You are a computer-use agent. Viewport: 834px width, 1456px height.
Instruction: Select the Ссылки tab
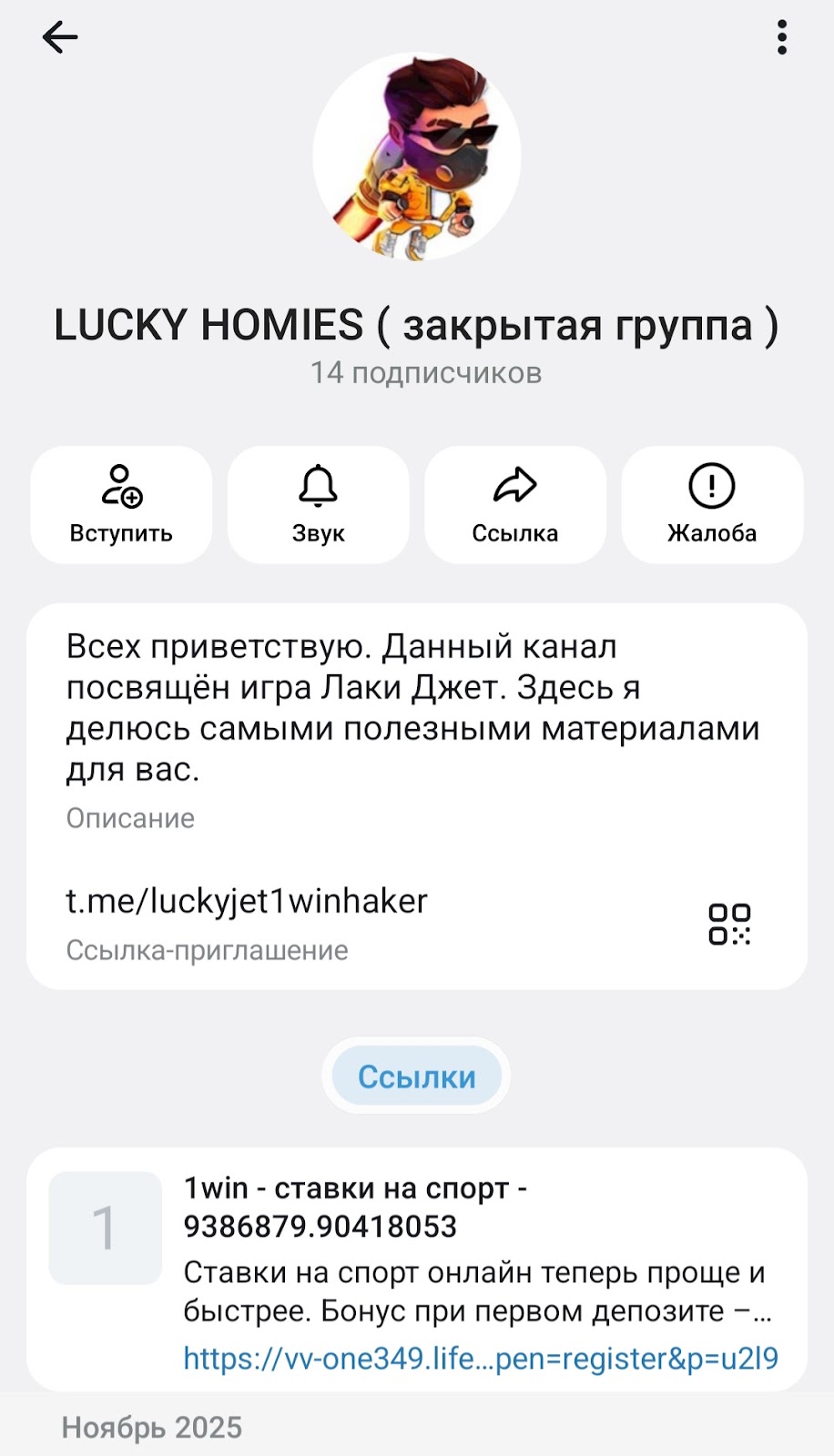pyautogui.click(x=416, y=1077)
